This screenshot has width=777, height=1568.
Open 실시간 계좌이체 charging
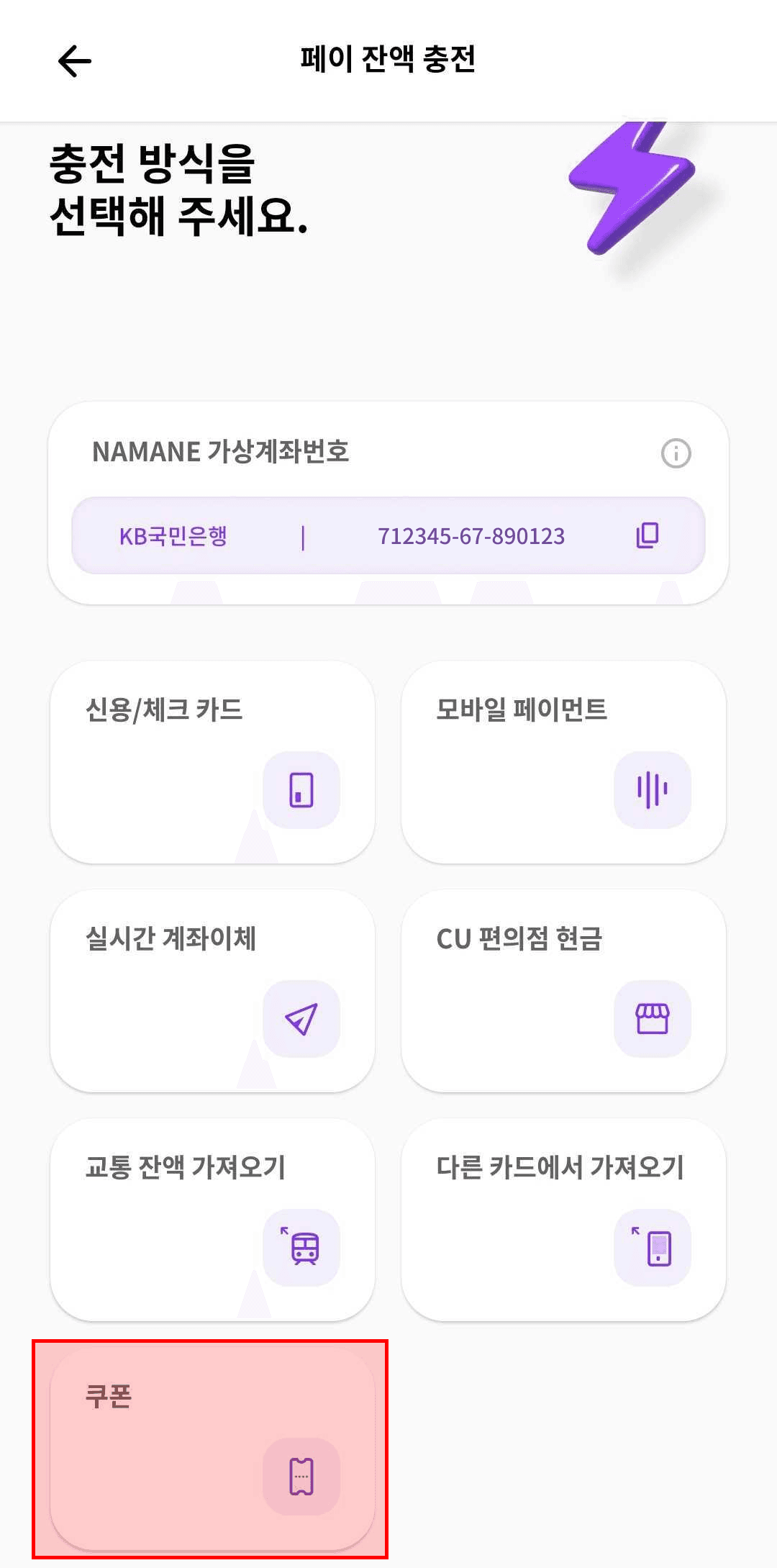pyautogui.click(x=212, y=991)
